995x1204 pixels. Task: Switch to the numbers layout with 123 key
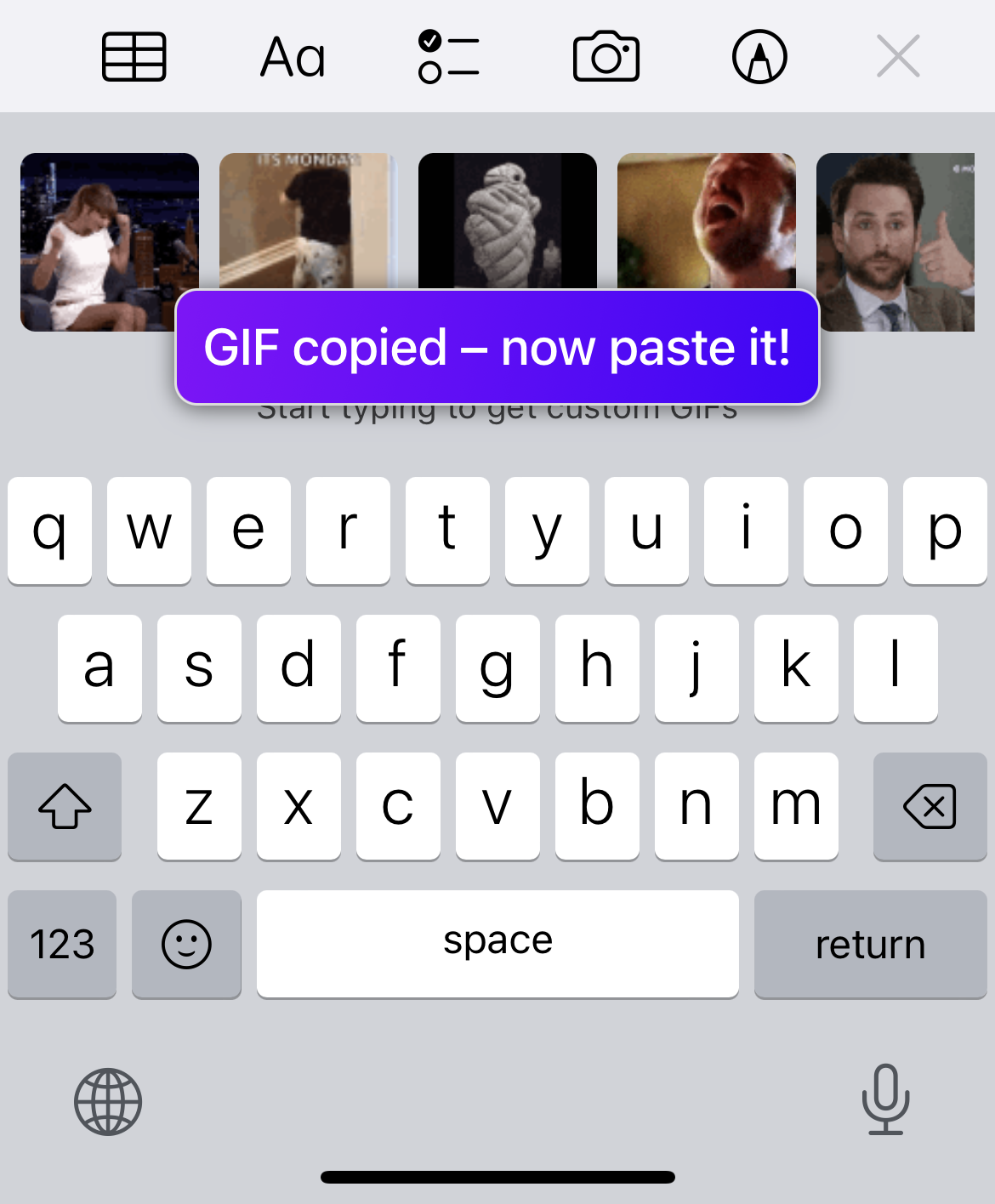pyautogui.click(x=61, y=944)
